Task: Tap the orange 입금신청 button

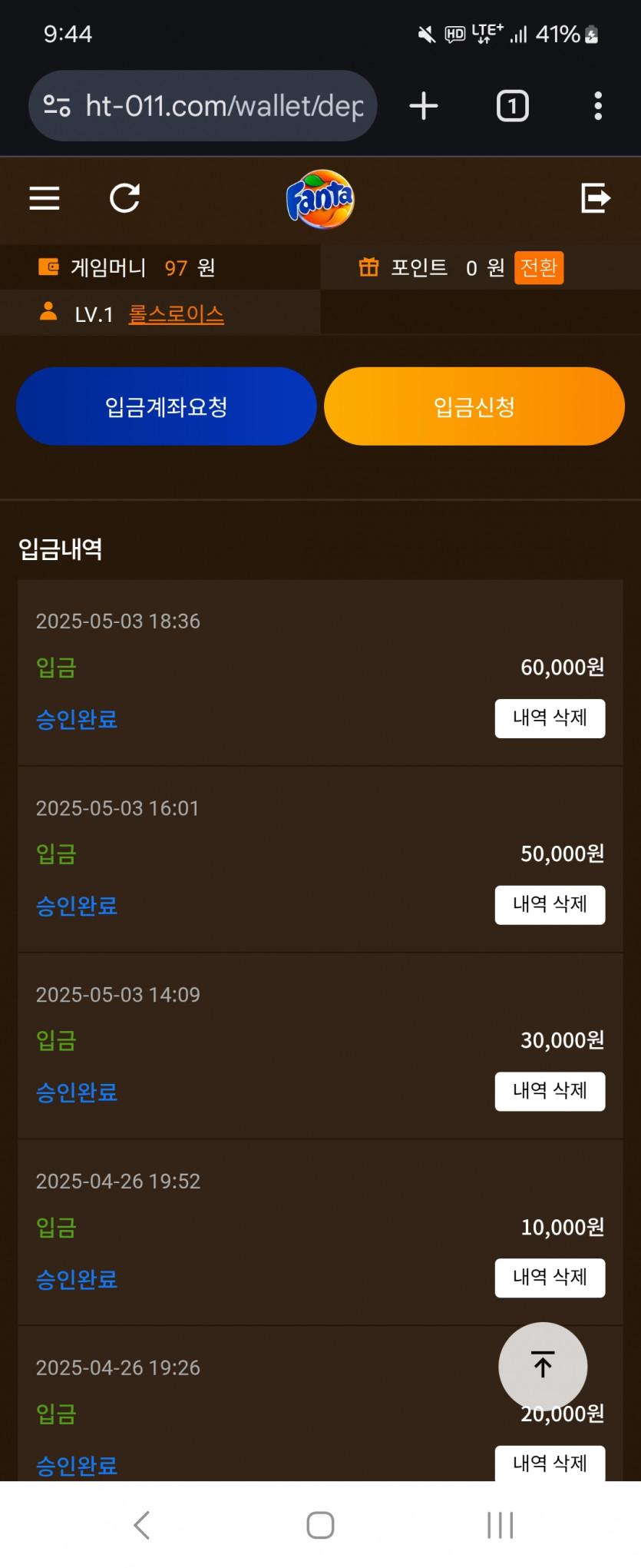Action: [474, 406]
